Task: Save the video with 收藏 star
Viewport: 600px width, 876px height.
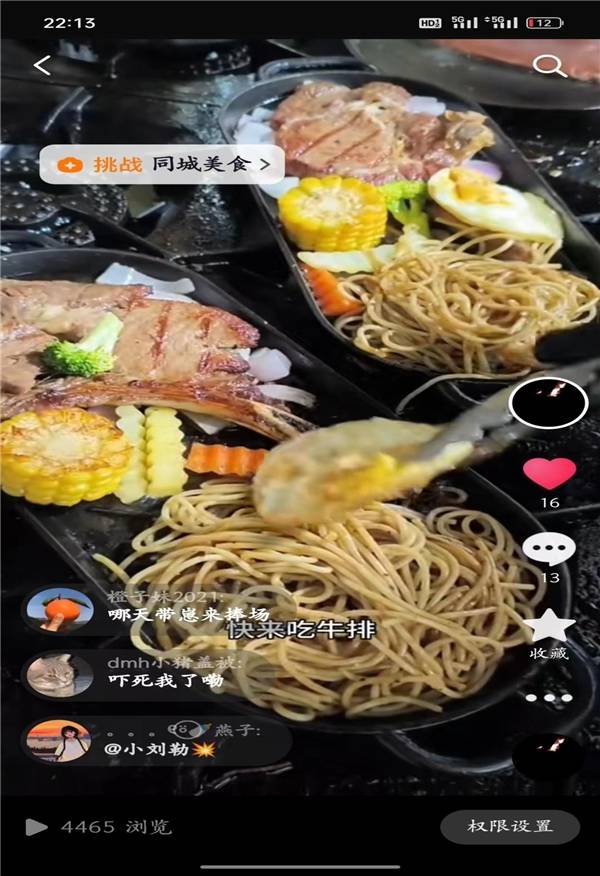Action: click(549, 627)
